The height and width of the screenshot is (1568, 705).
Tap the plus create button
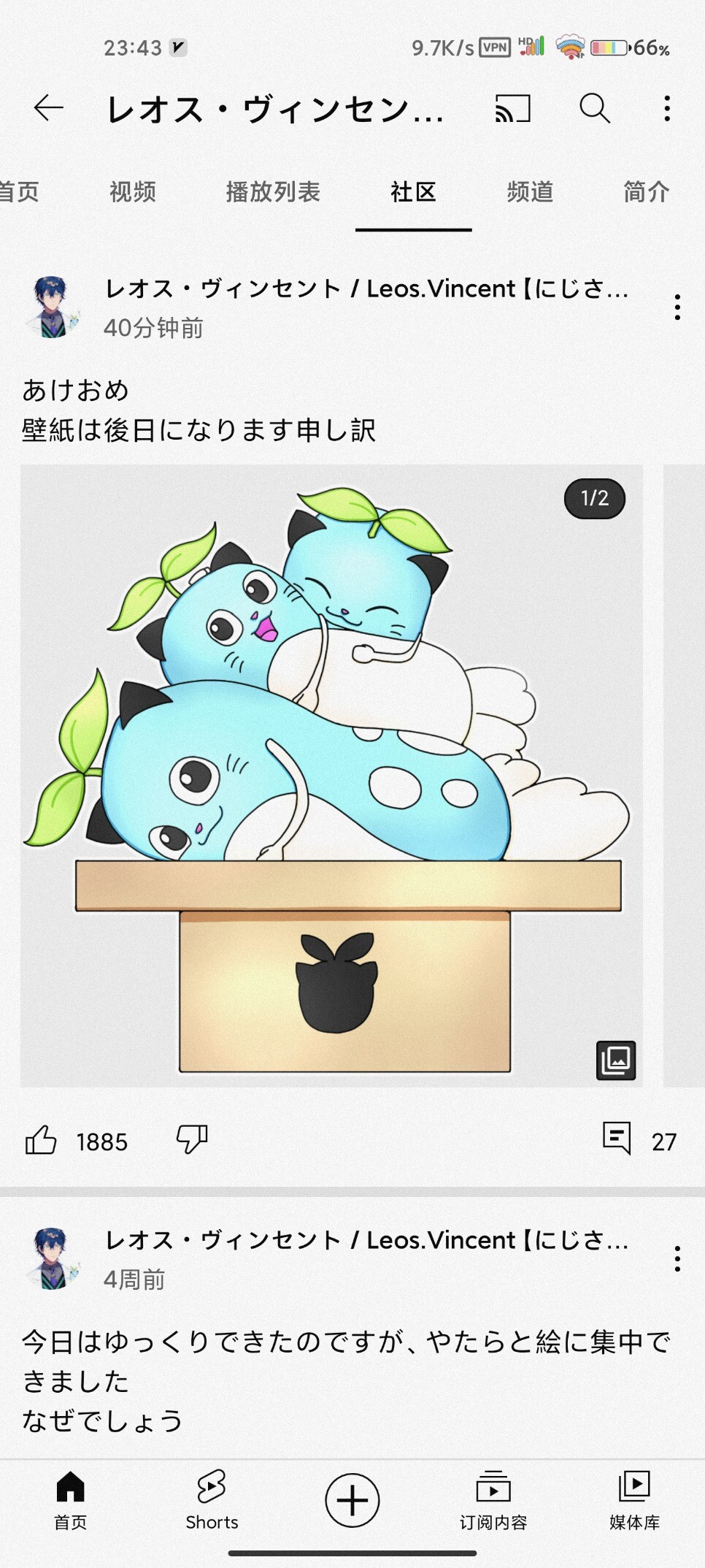coord(352,1500)
